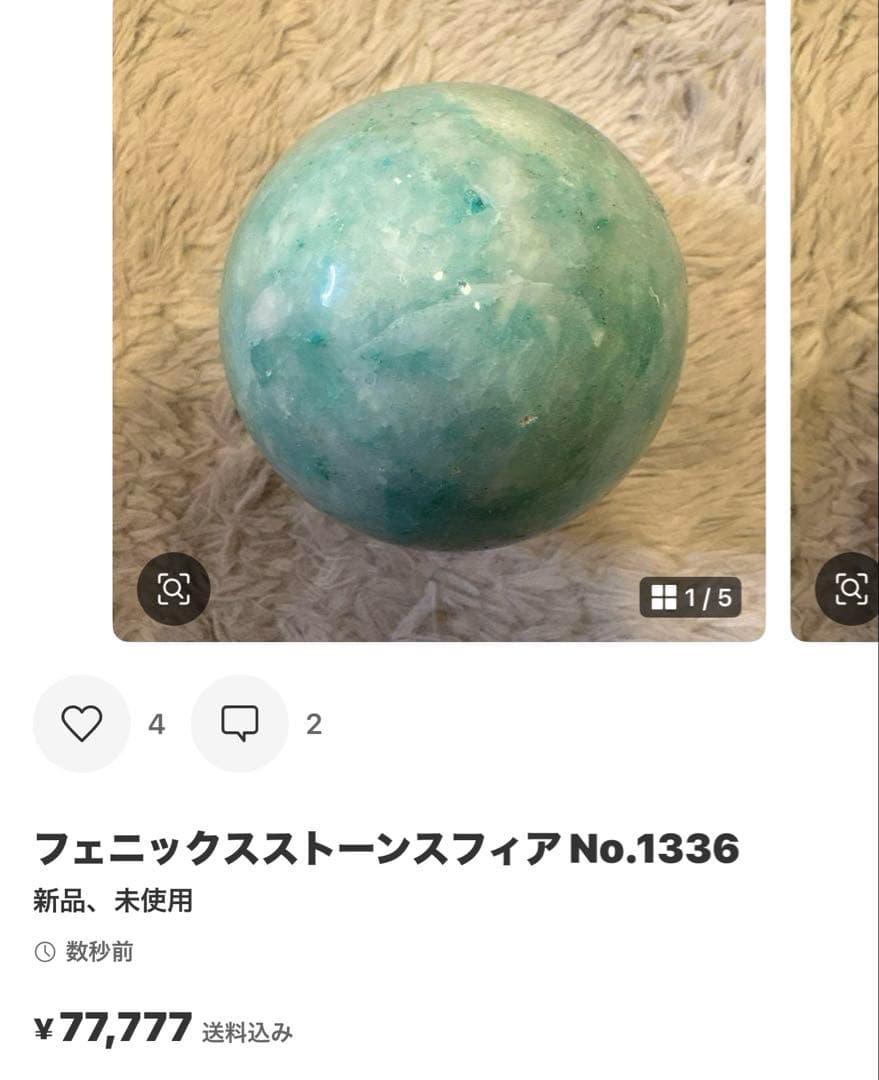Like this item with the heart button
Screen dimensions: 879x1080
coord(82,723)
